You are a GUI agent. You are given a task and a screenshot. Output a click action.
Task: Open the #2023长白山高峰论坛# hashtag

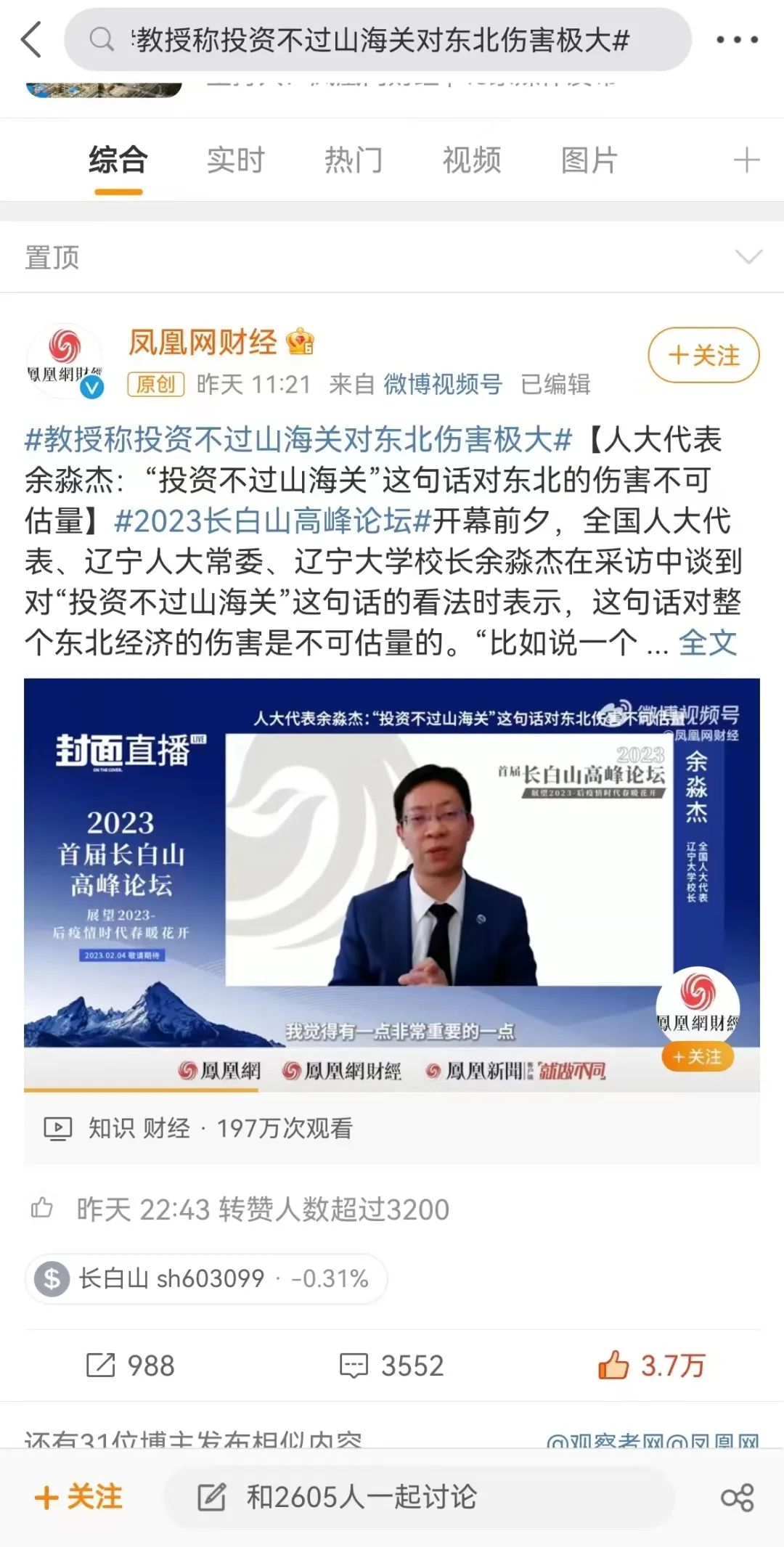(x=273, y=521)
